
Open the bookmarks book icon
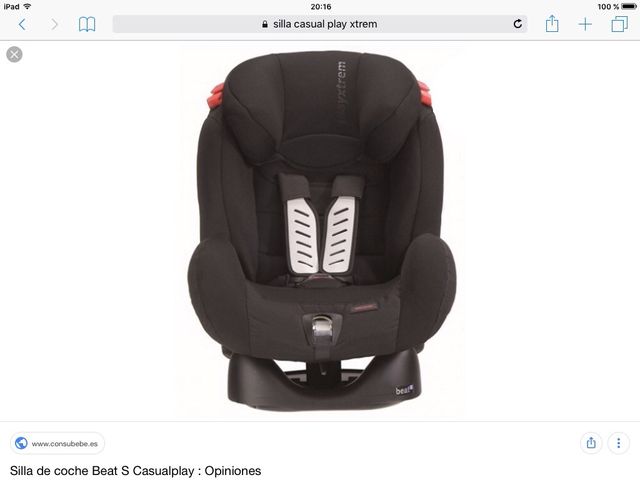(87, 24)
